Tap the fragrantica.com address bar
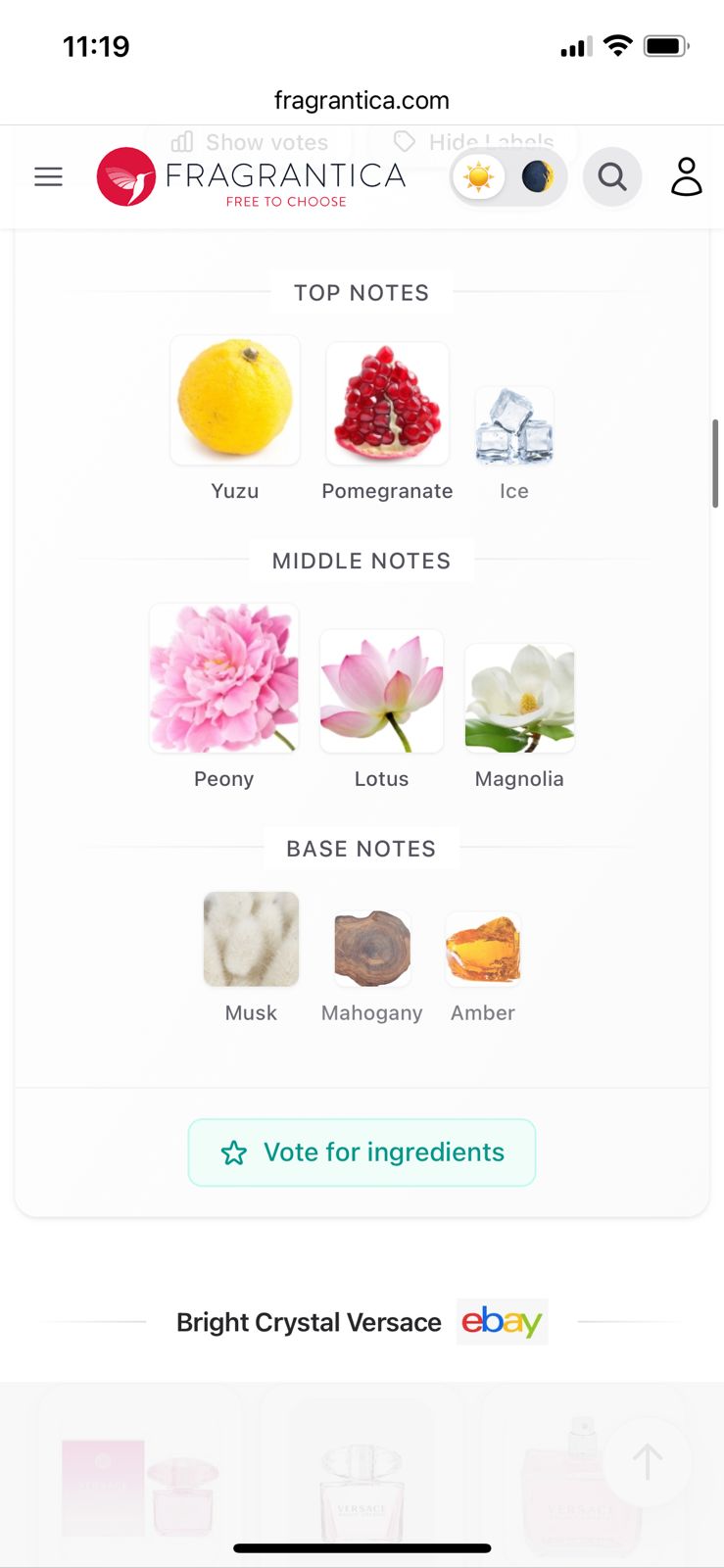724x1568 pixels. tap(362, 100)
